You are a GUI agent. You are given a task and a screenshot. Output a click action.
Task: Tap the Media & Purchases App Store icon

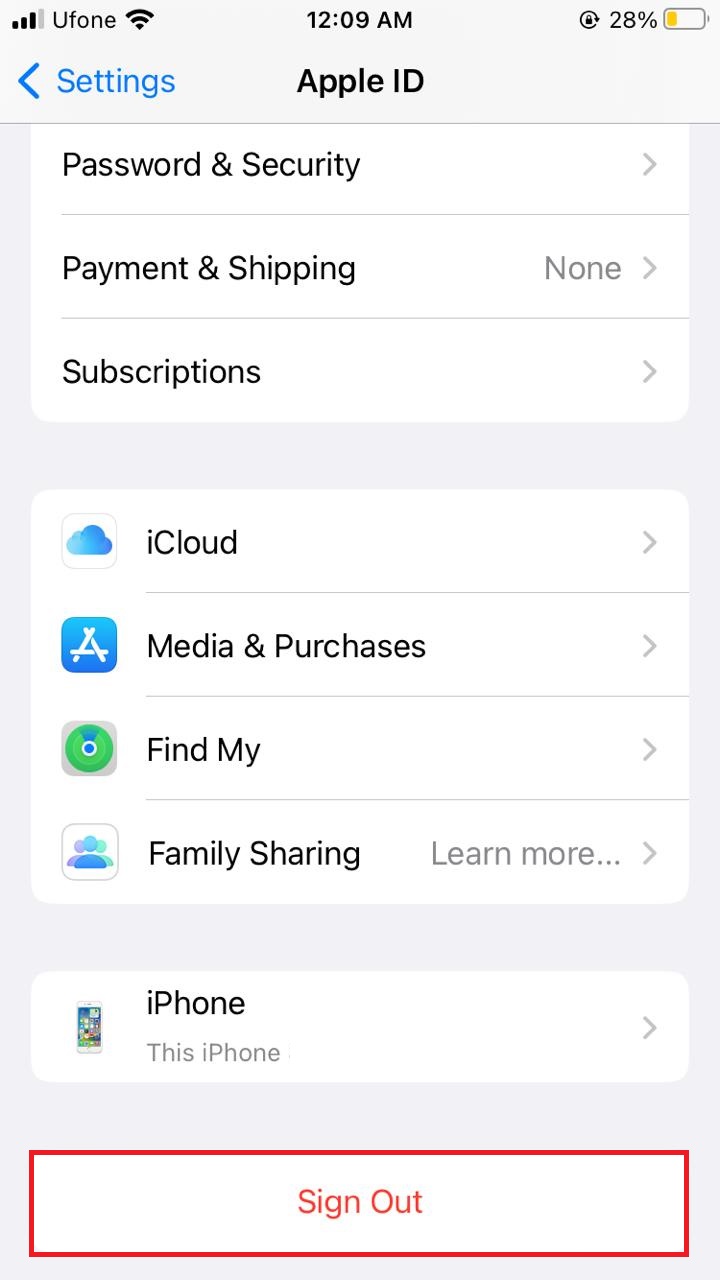pyautogui.click(x=89, y=645)
